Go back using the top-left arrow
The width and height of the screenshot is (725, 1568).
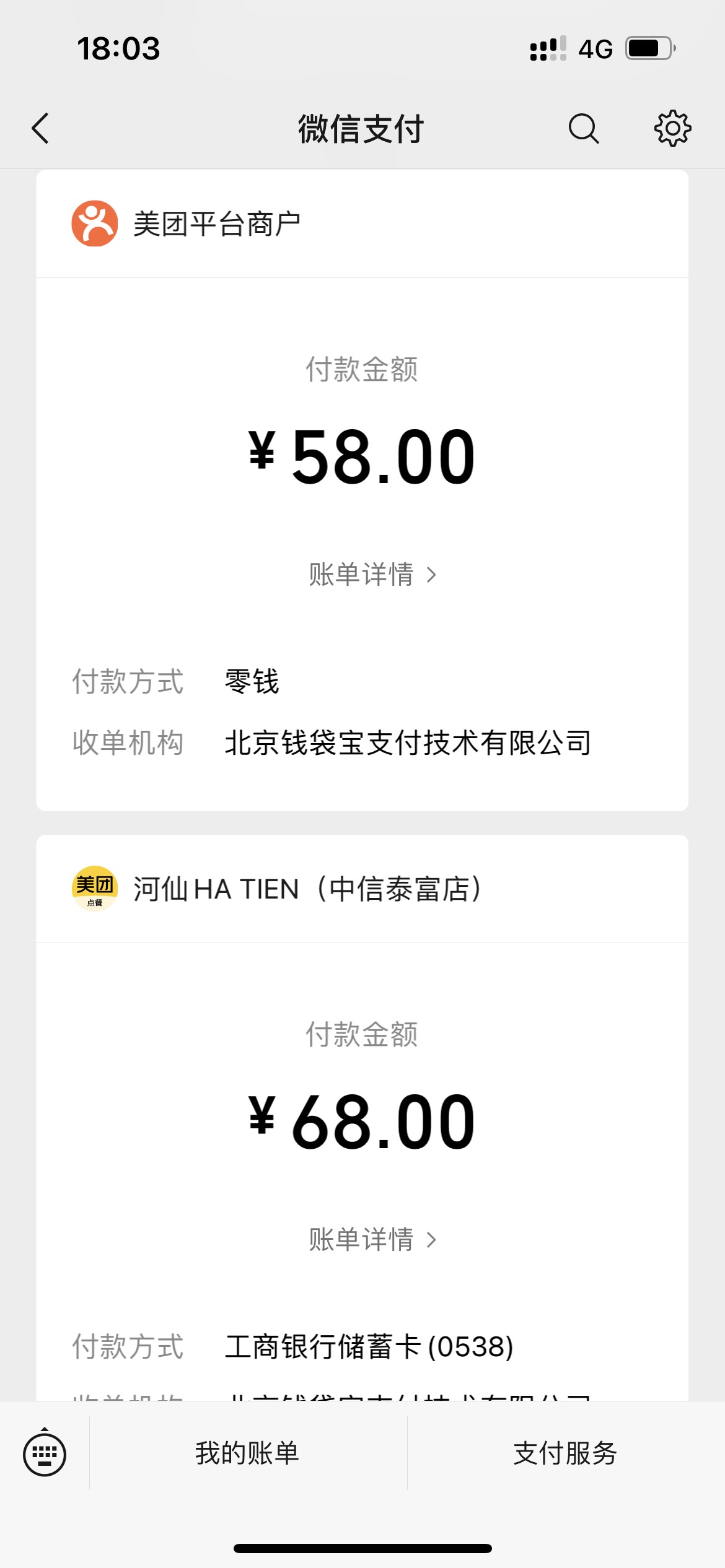click(x=40, y=129)
